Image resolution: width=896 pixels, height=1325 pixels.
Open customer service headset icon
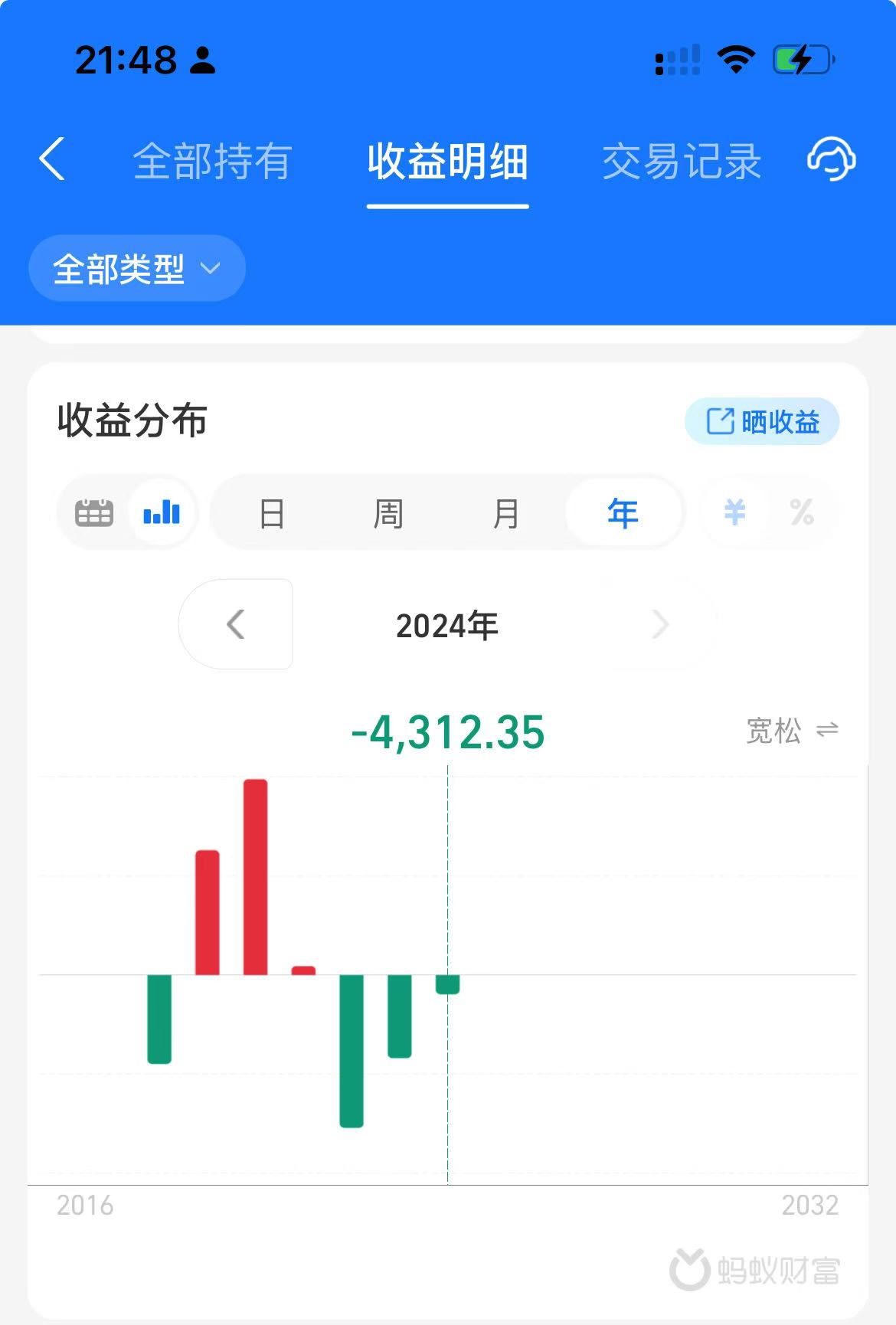(832, 159)
